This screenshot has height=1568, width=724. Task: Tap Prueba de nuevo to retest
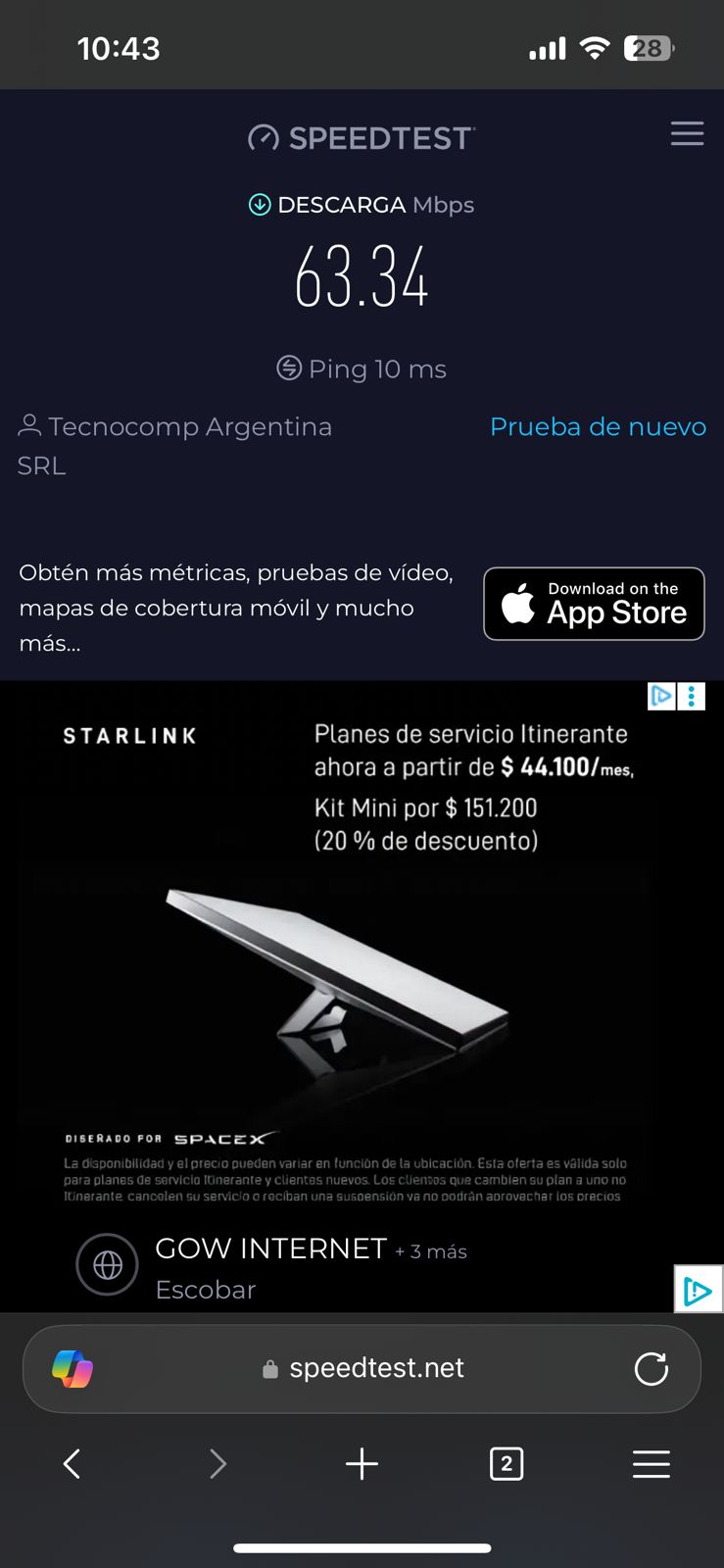[x=598, y=427]
